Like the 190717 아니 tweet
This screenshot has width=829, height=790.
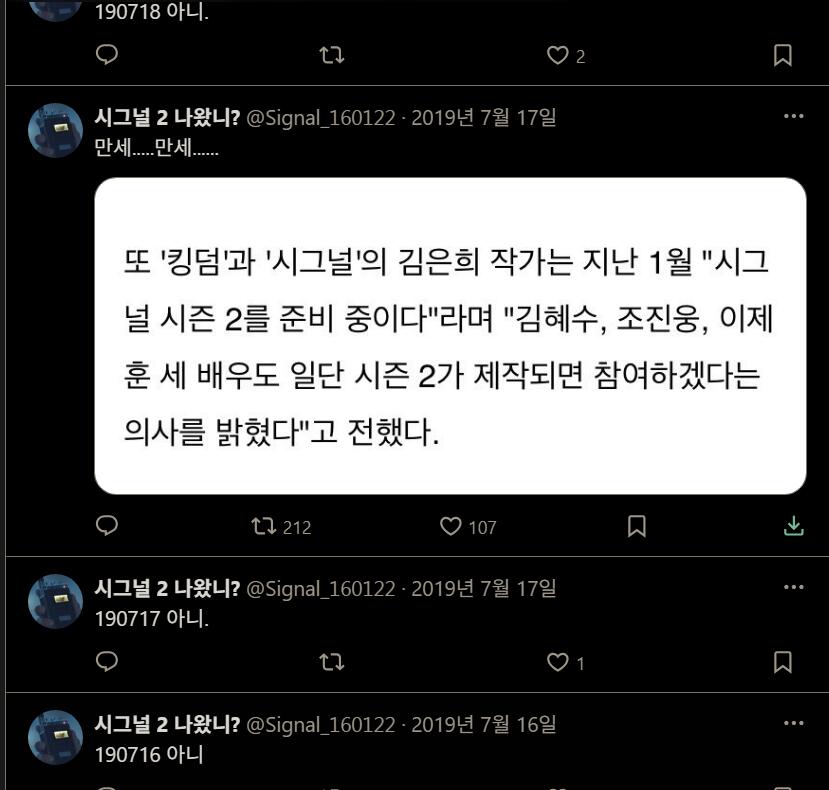tap(558, 662)
